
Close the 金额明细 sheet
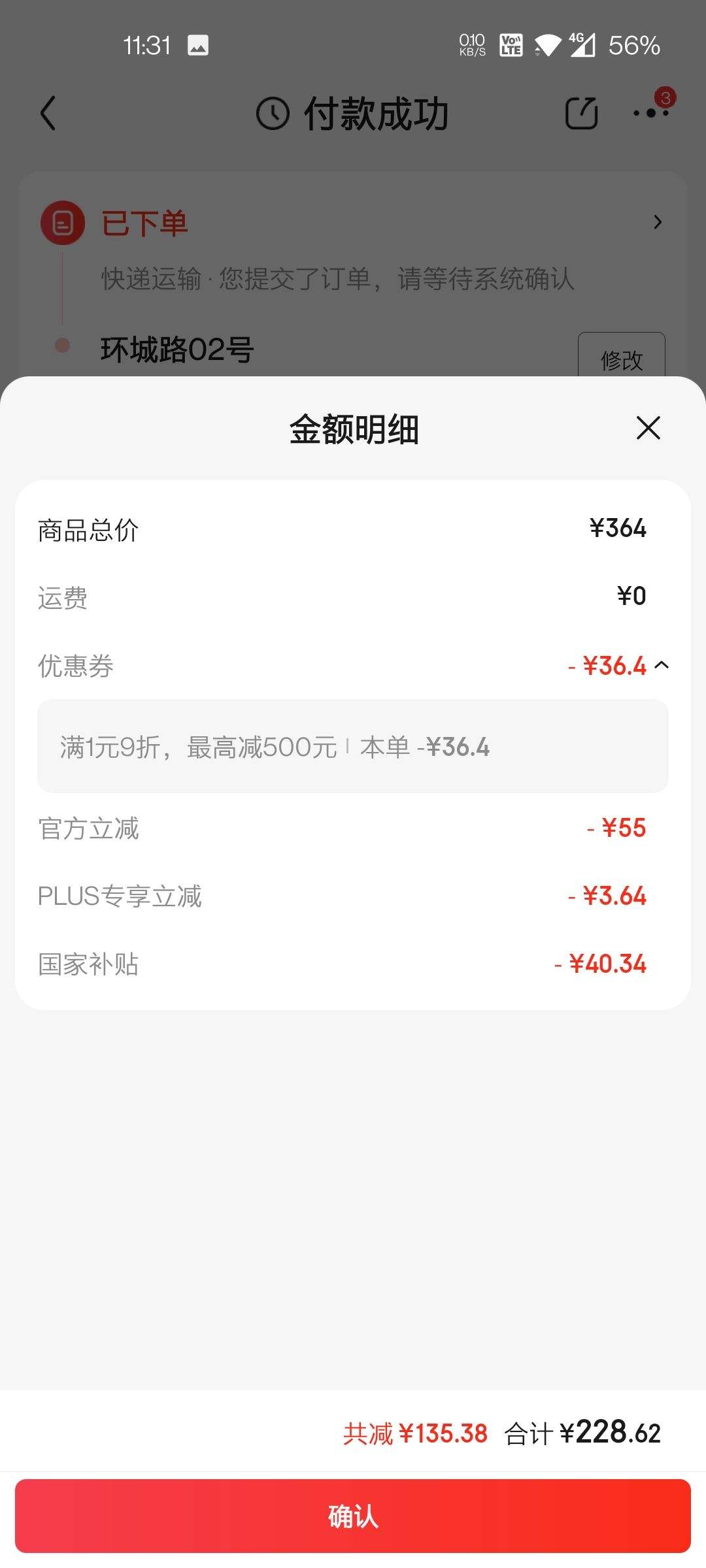[648, 428]
